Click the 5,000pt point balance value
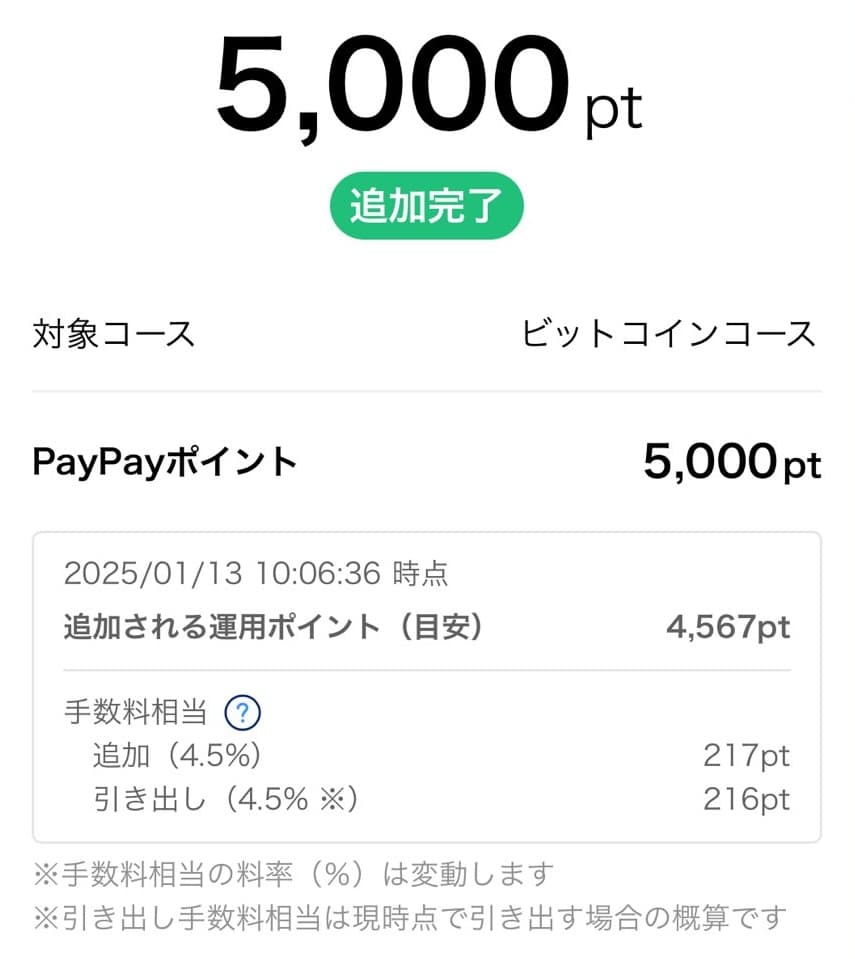 click(735, 461)
